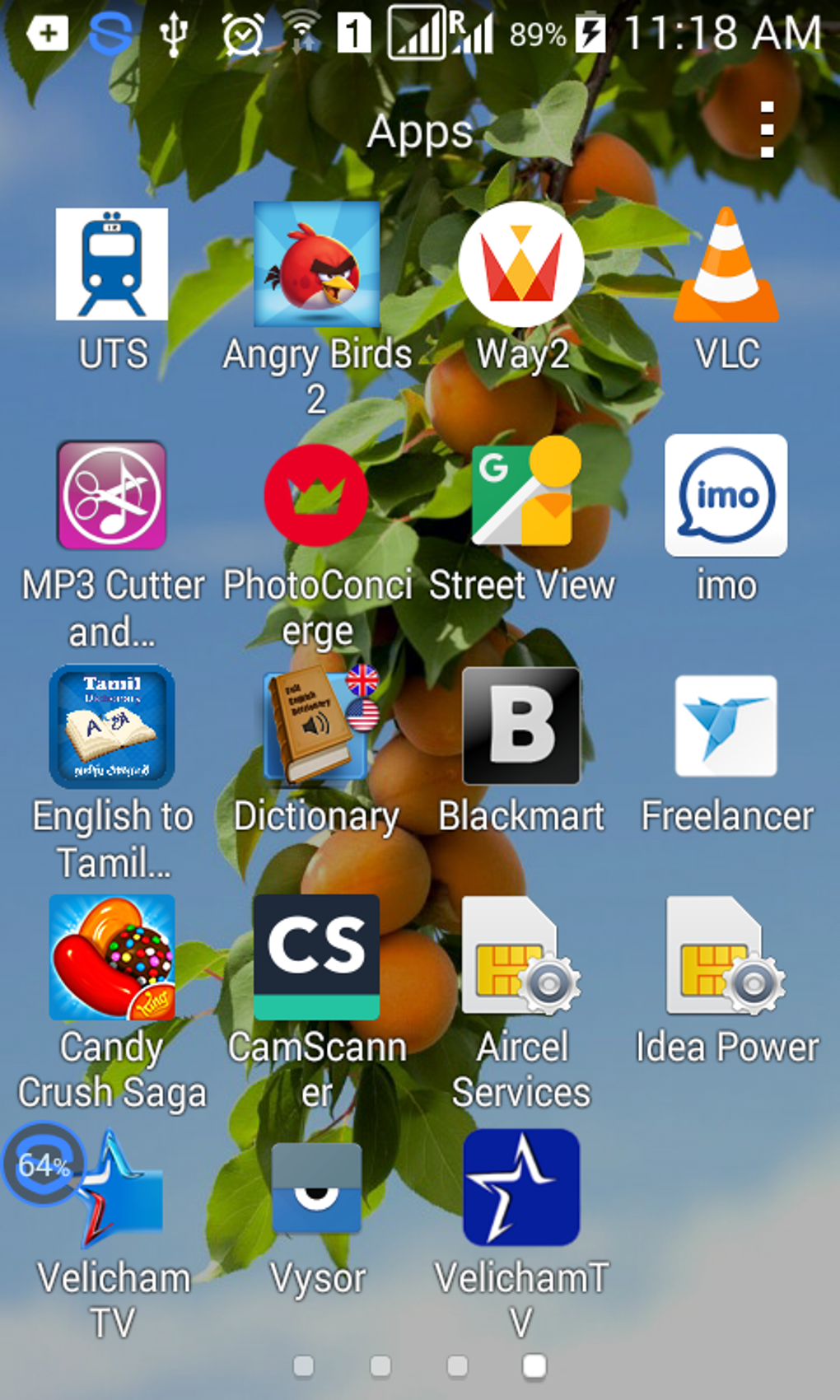Image resolution: width=840 pixels, height=1400 pixels.
Task: Tap the floating 64% memory booster bubble
Action: (43, 1164)
